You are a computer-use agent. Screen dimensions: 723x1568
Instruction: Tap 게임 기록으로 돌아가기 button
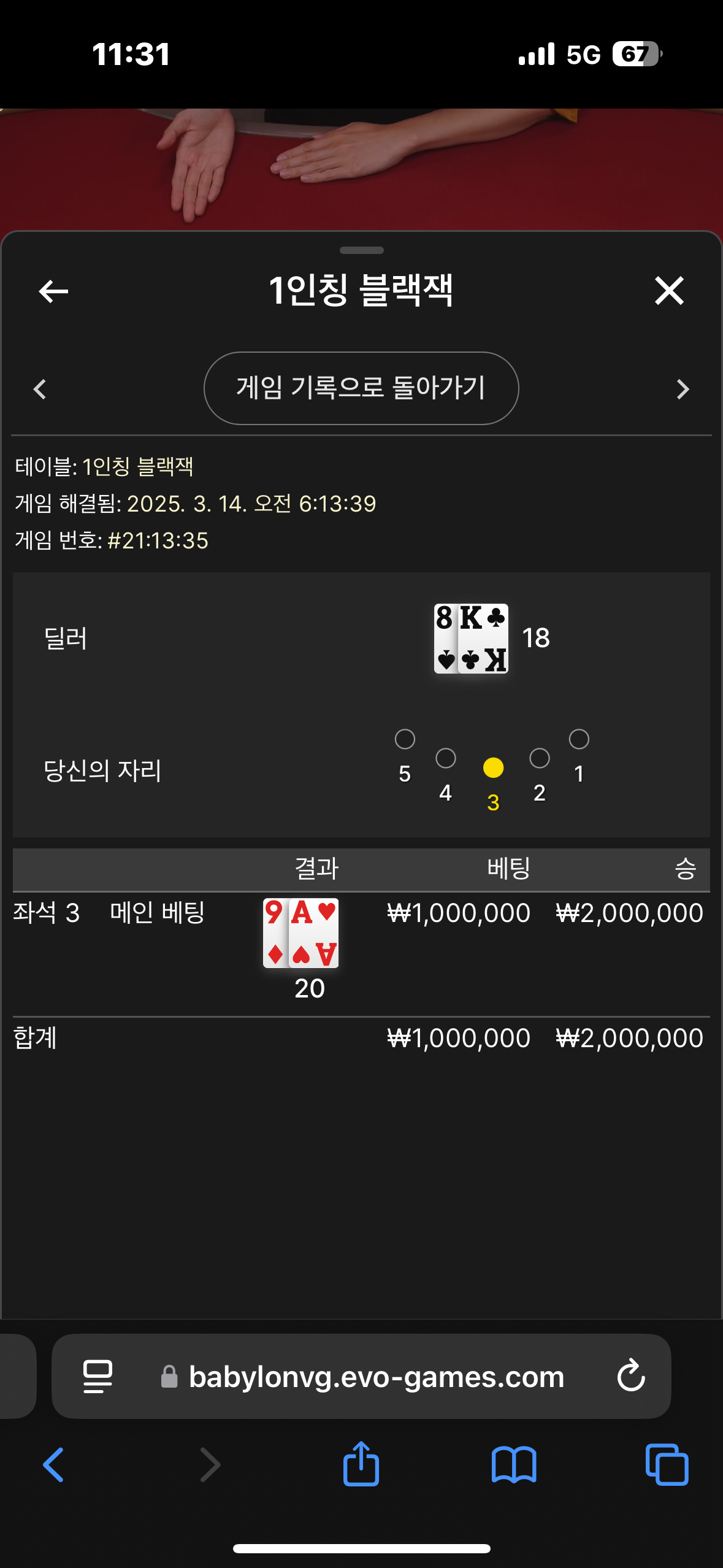[361, 388]
